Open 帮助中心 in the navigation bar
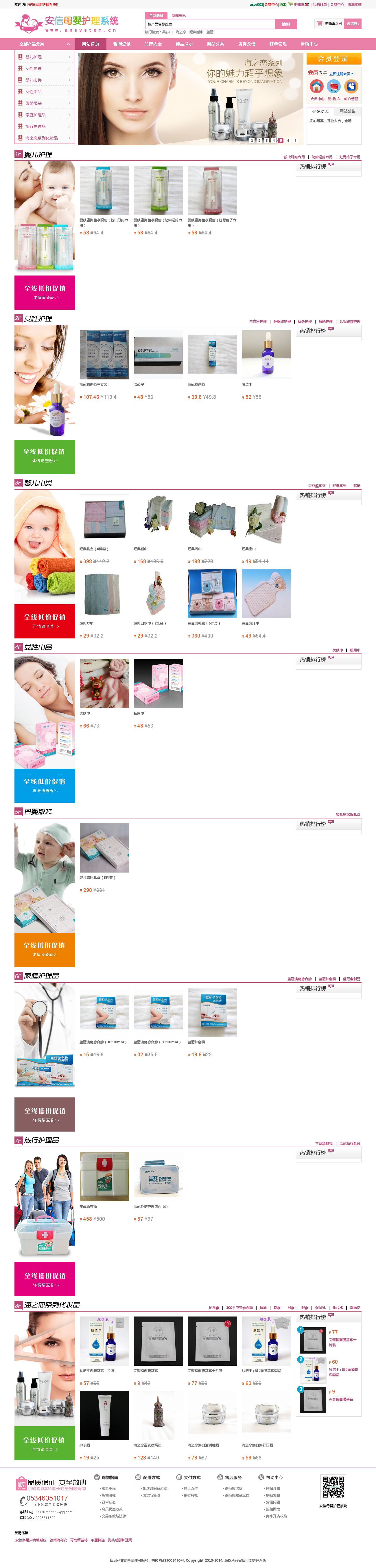Screen dimensions: 376x1568 pos(309,44)
